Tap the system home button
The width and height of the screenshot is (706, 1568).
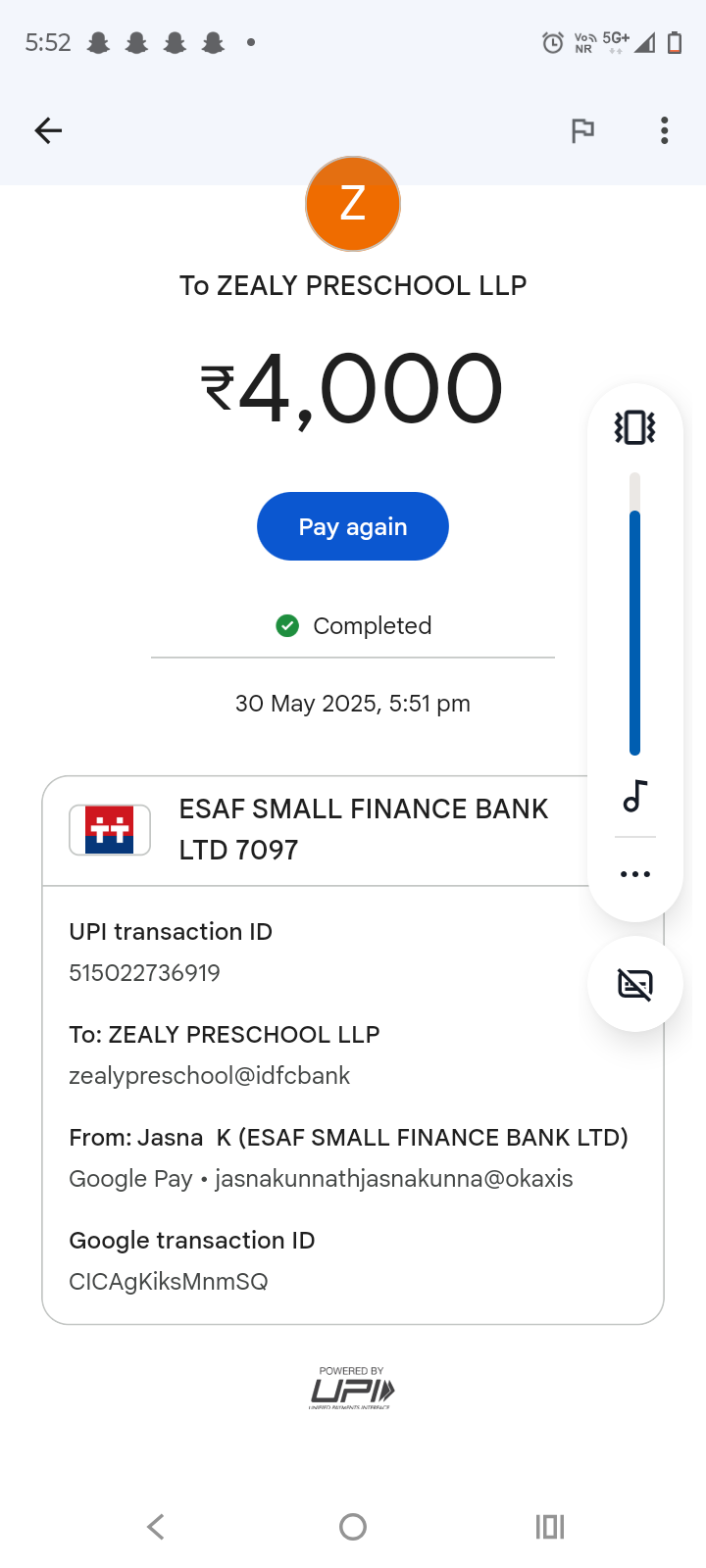[x=353, y=1526]
